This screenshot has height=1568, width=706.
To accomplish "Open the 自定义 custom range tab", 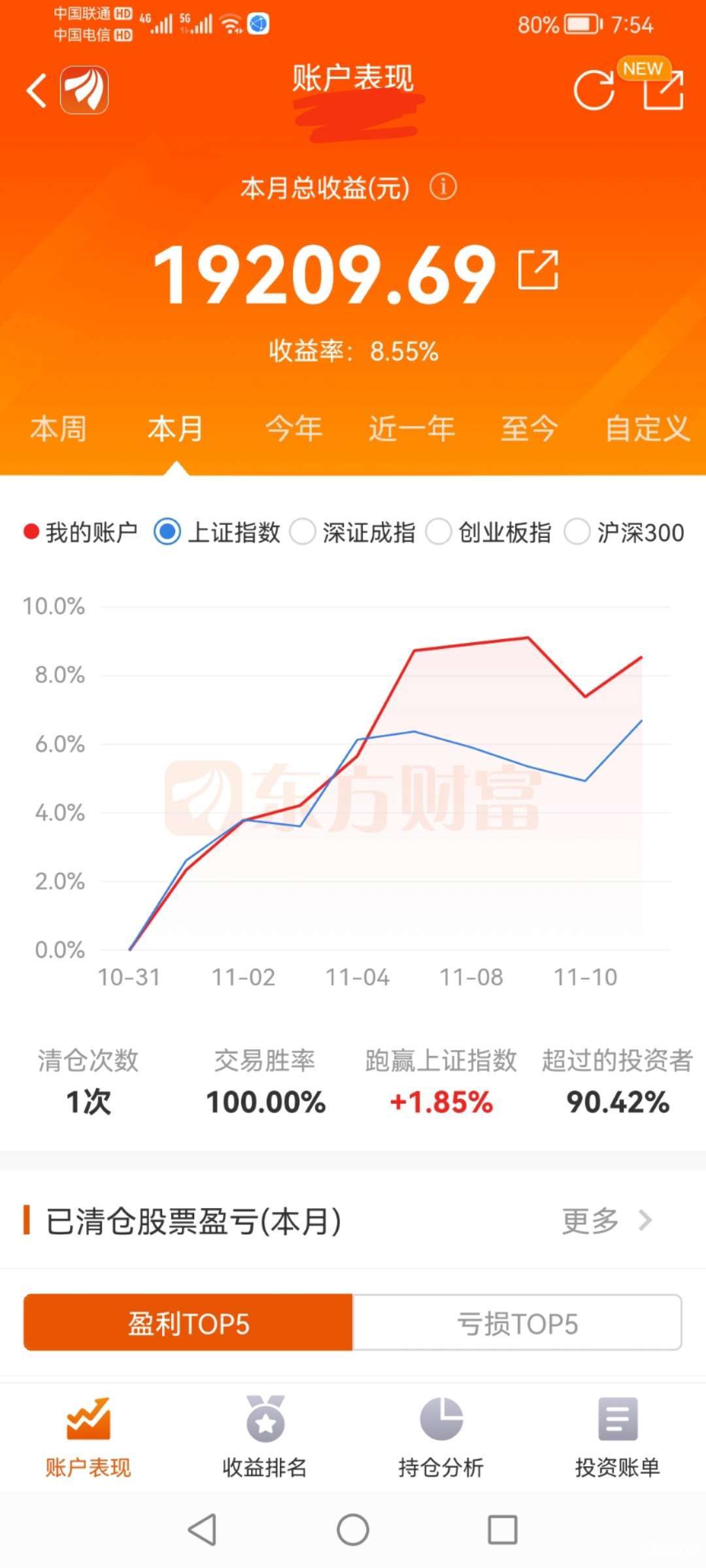I will (x=647, y=429).
